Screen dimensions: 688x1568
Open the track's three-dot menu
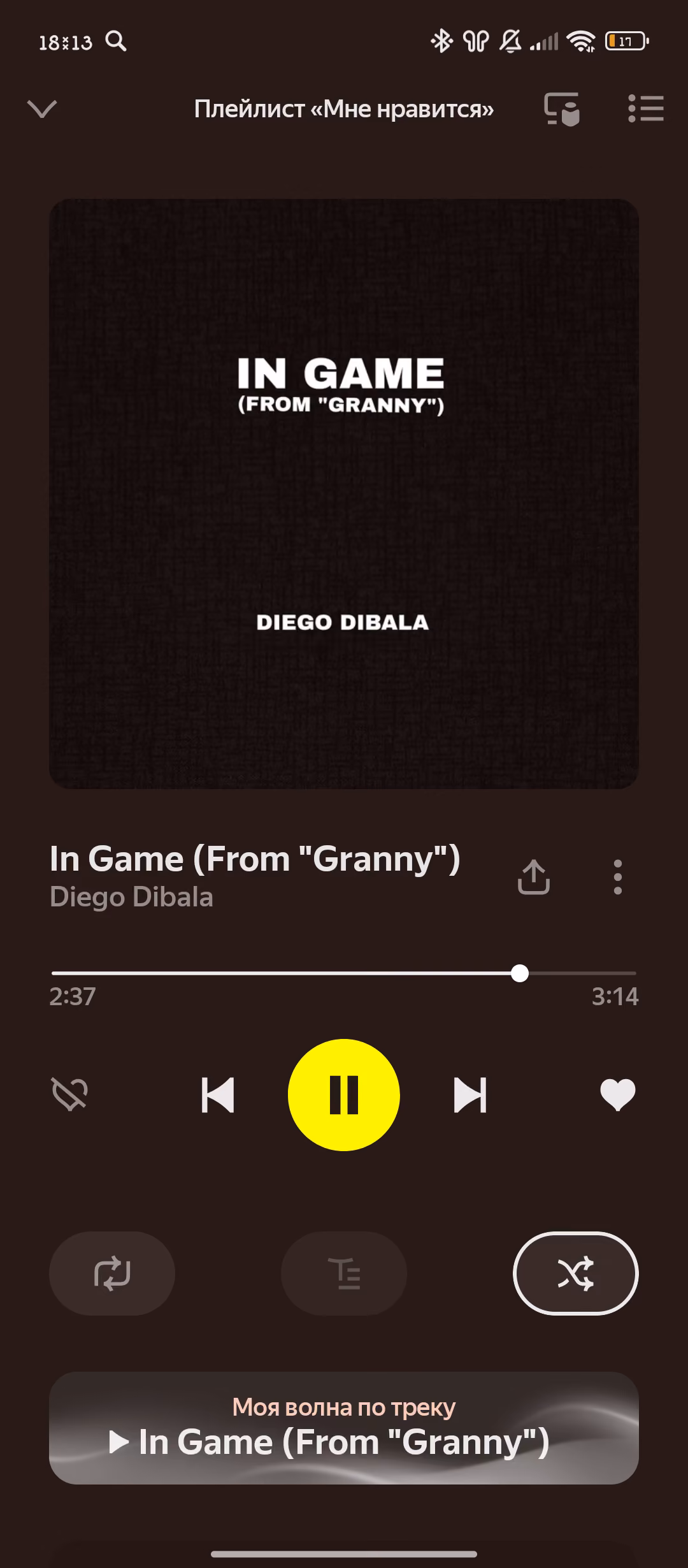coord(617,876)
